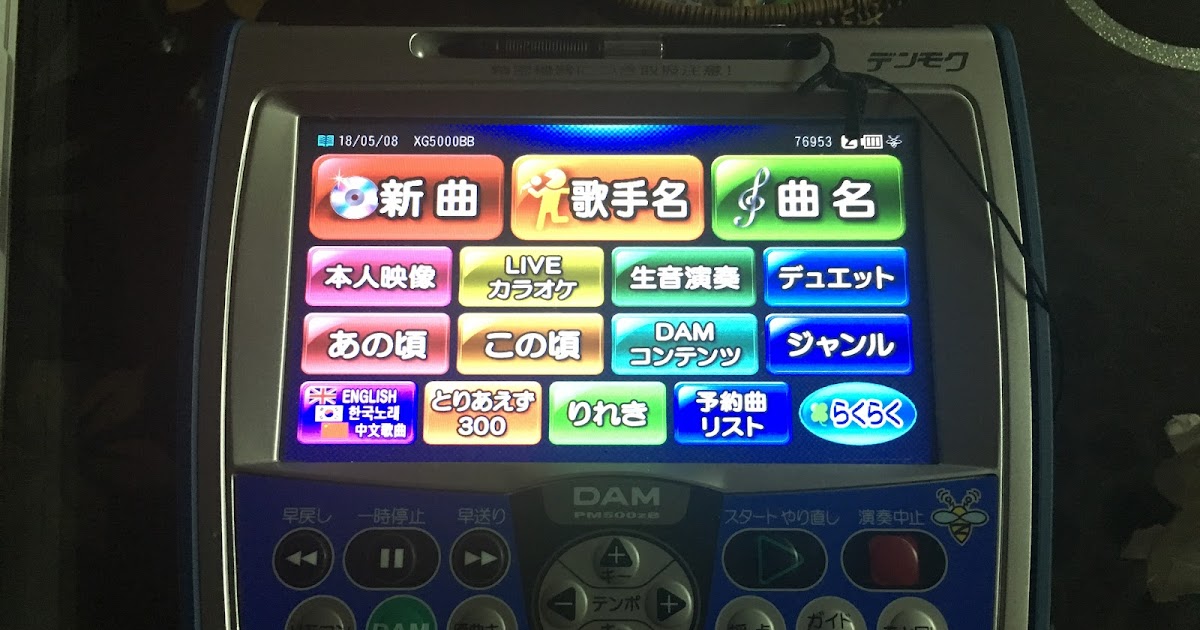Search by 曲名 song title
This screenshot has width=1200, height=630.
pyautogui.click(x=807, y=198)
